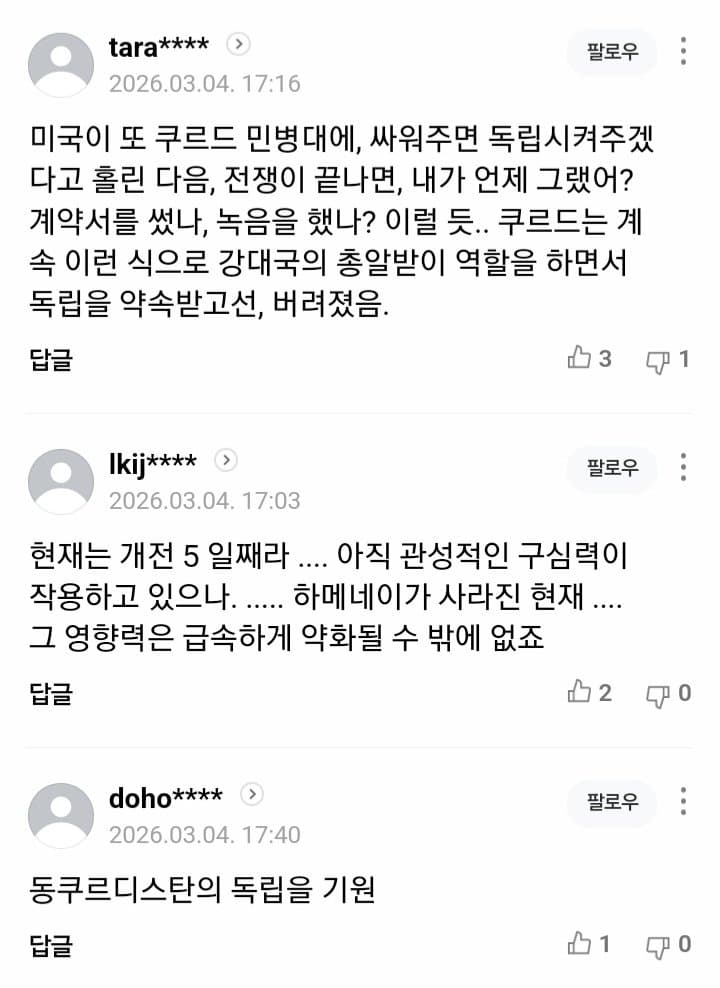Open overflow menu on lkij**** comment
This screenshot has width=720, height=988.
[x=684, y=467]
